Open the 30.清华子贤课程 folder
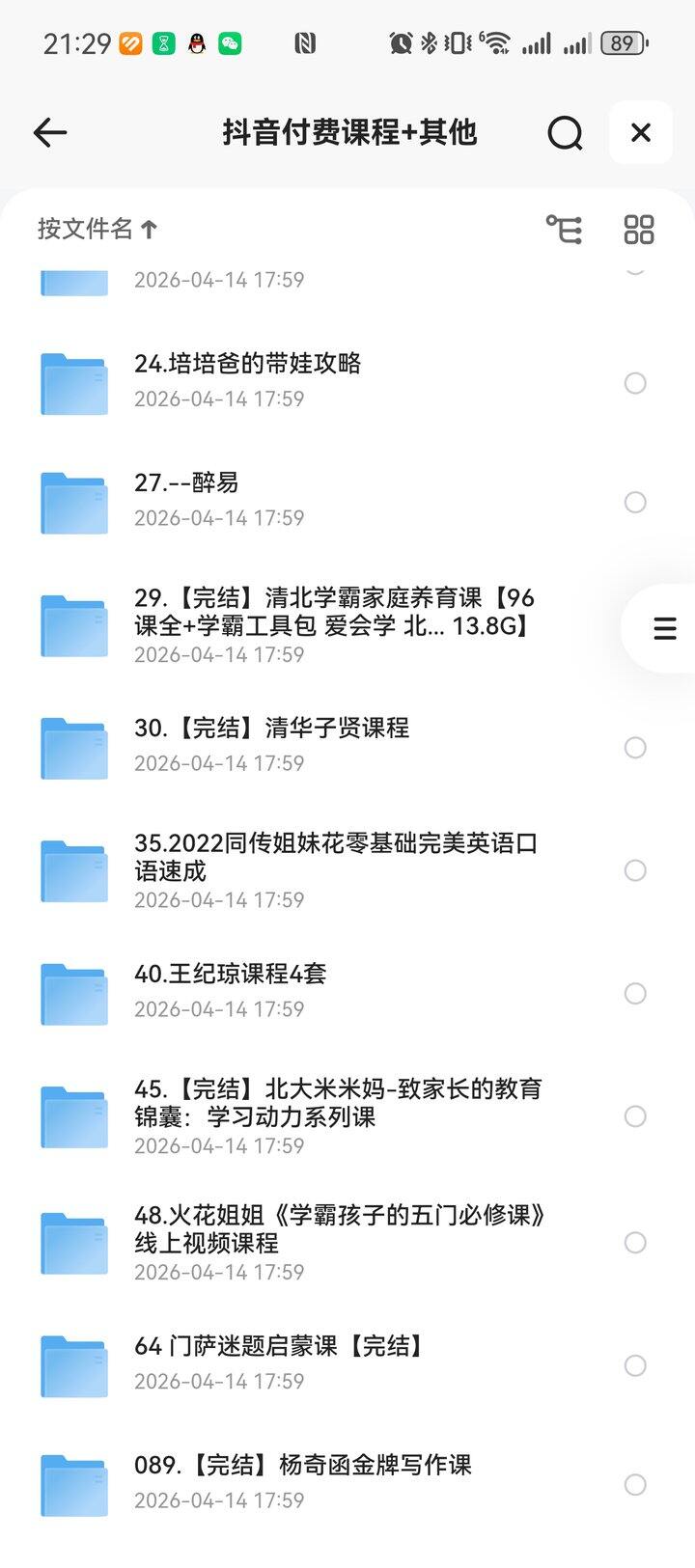This screenshot has height=1568, width=695. pyautogui.click(x=271, y=728)
